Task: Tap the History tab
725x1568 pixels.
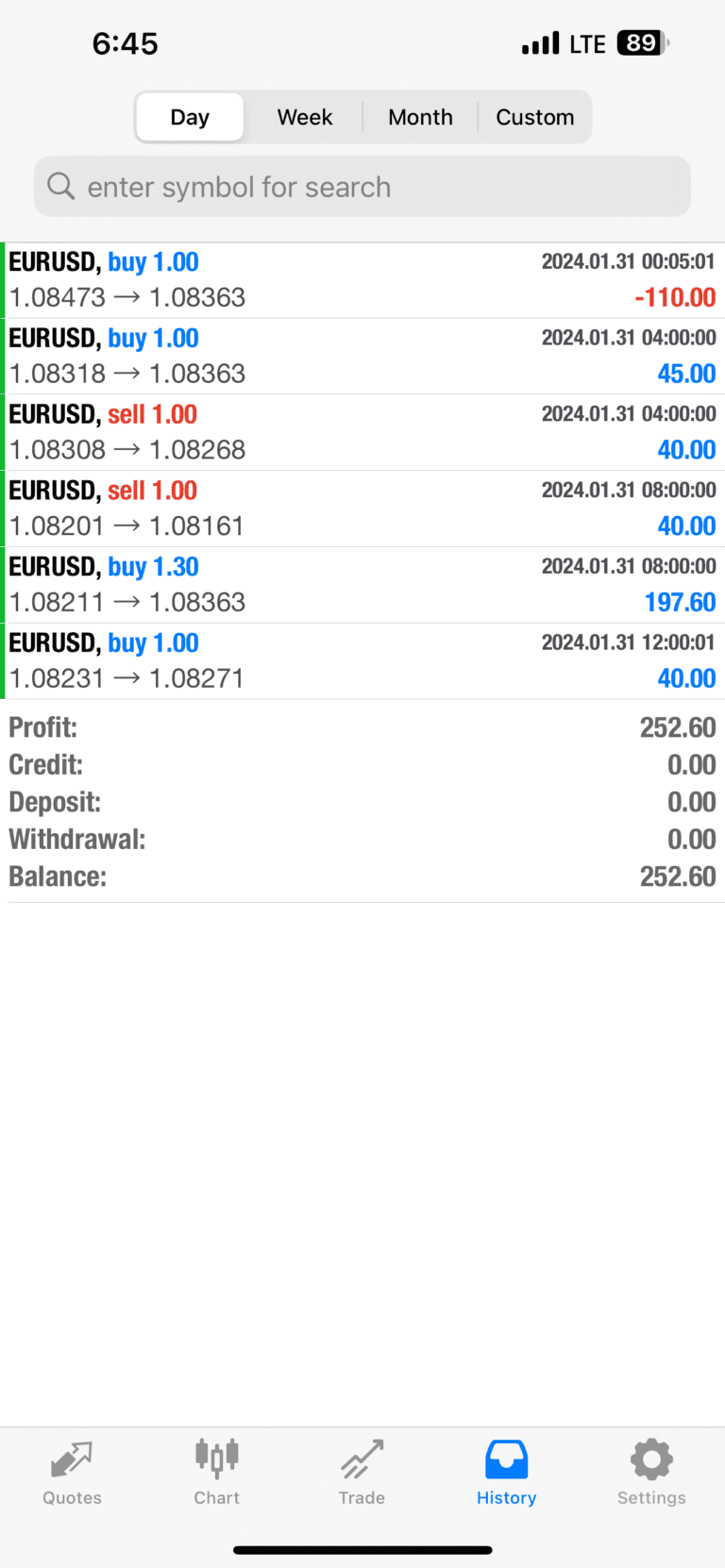Action: 506,1472
